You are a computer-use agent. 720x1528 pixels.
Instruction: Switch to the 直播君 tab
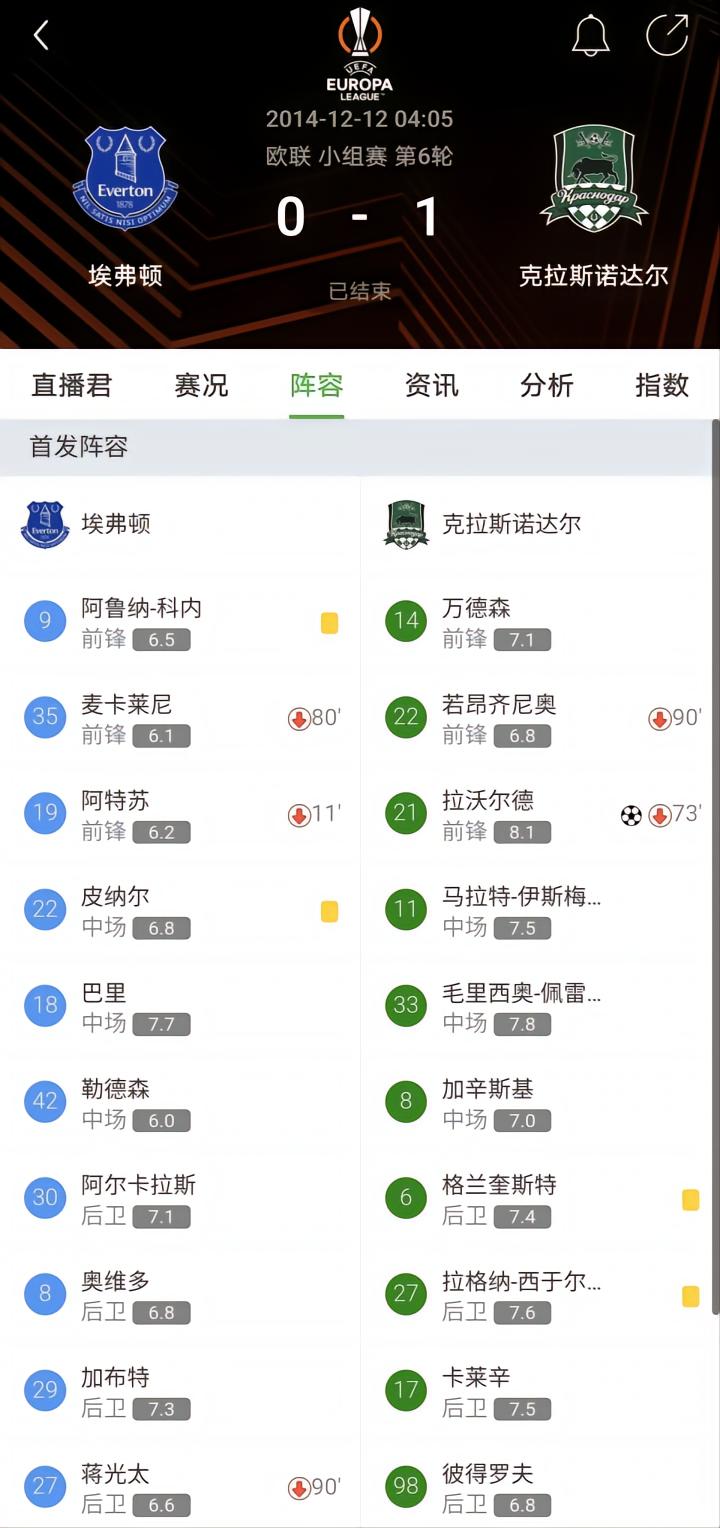71,385
